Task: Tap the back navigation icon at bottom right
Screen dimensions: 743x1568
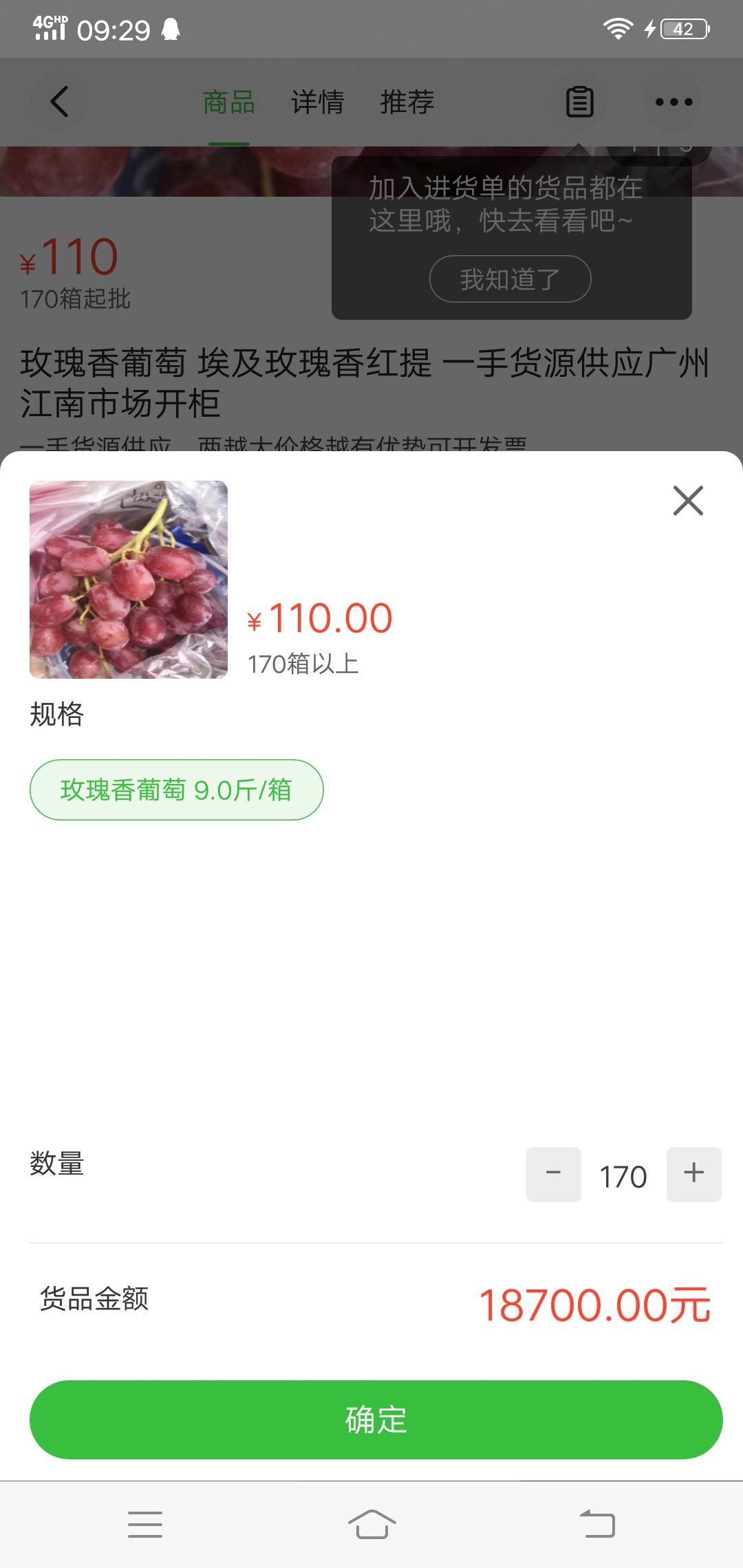Action: (599, 1523)
